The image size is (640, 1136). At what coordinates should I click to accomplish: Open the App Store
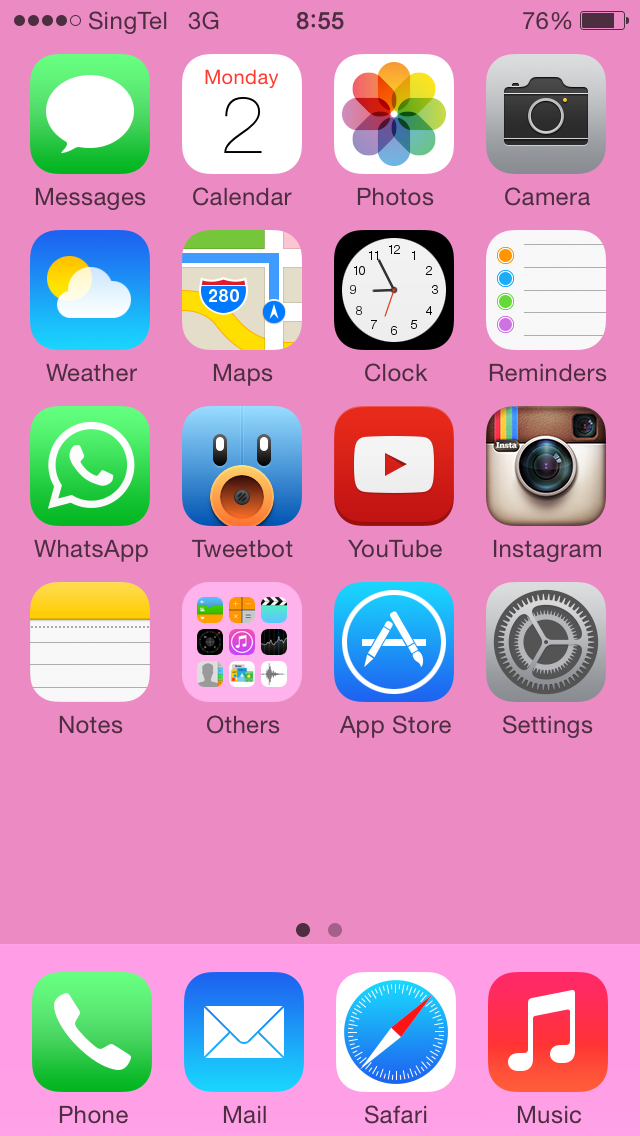(x=394, y=642)
